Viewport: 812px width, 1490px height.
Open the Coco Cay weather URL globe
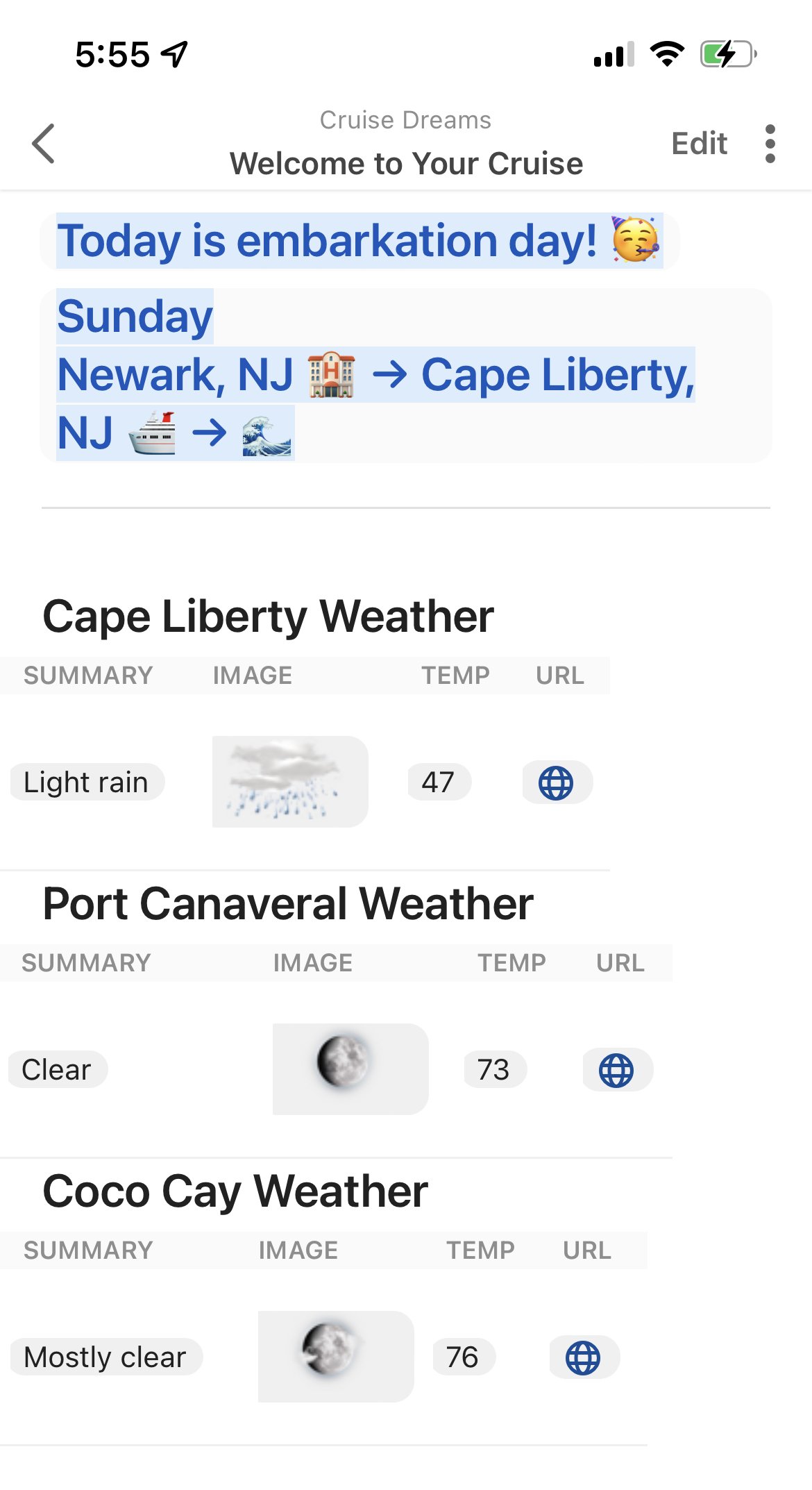(x=584, y=1358)
